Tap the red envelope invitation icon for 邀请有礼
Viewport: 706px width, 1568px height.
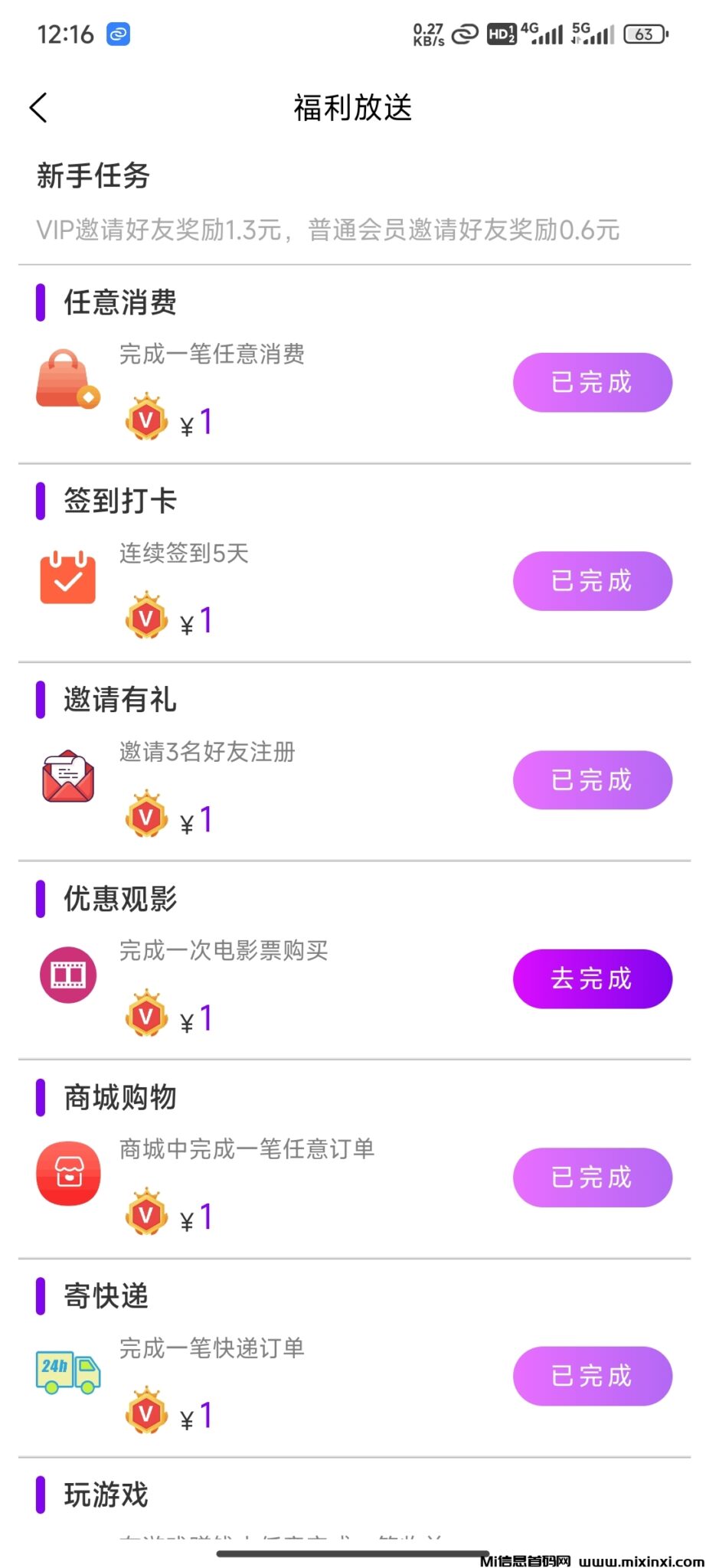pyautogui.click(x=67, y=776)
